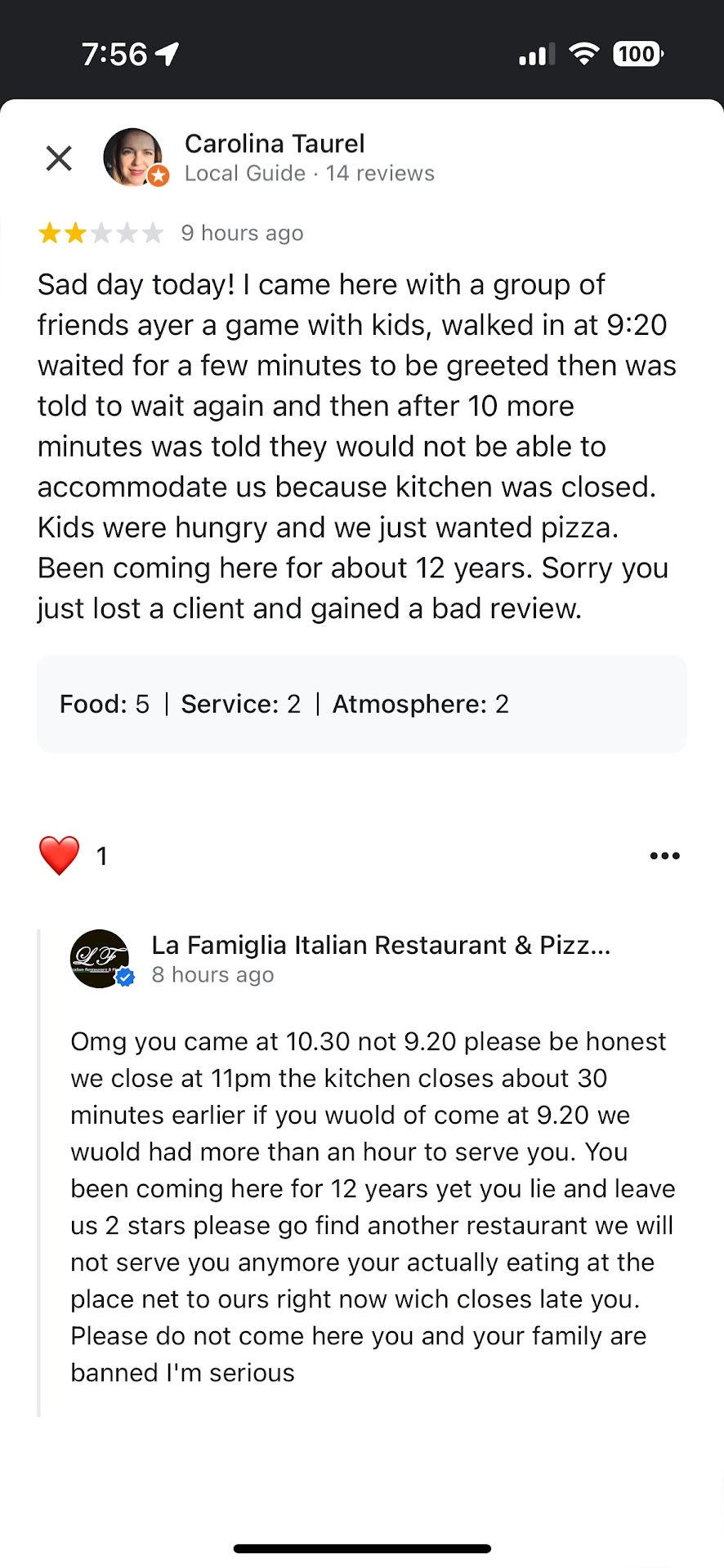Open La Famiglia Italian Restaurant's profile

(380, 945)
